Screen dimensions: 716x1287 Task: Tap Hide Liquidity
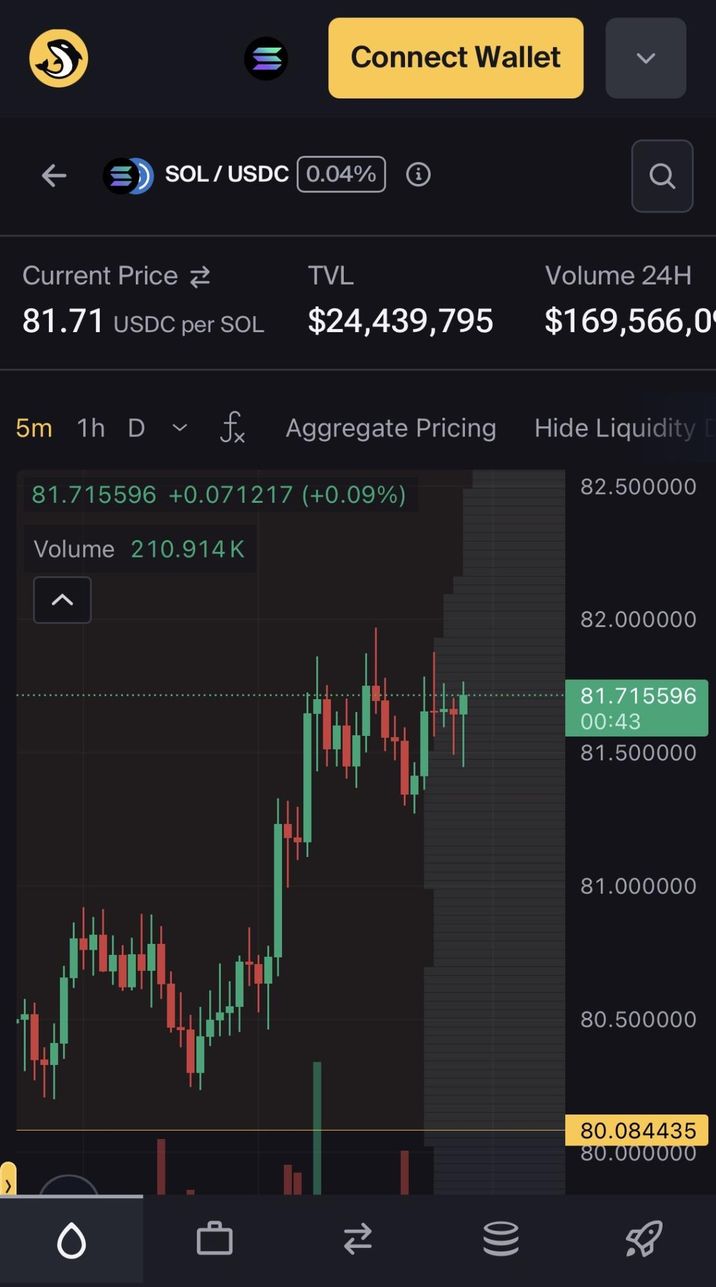pos(614,428)
